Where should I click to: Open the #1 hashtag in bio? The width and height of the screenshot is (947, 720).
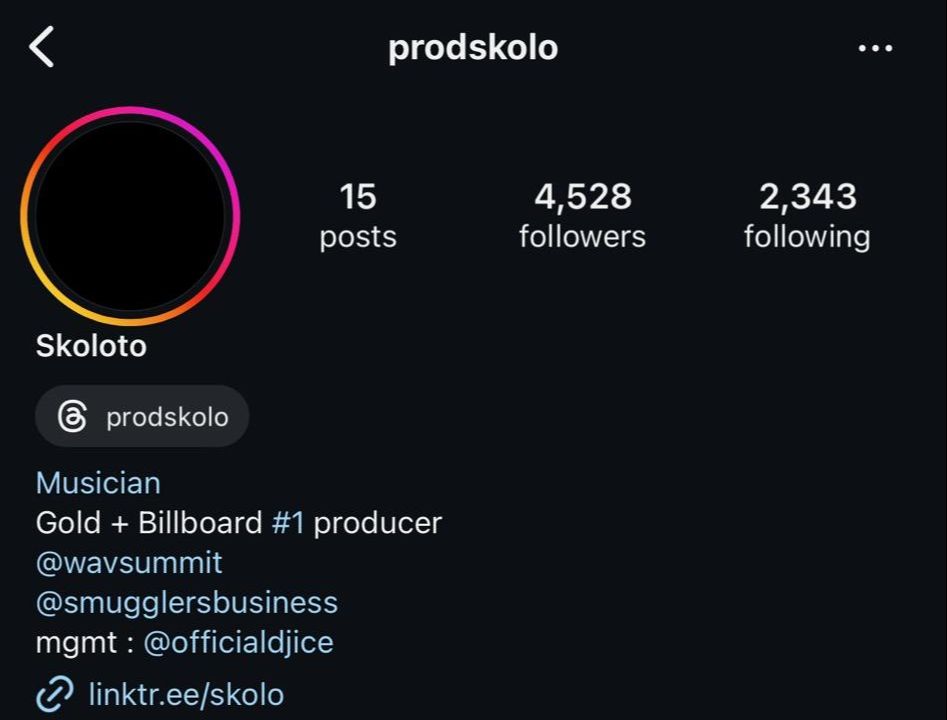click(288, 523)
